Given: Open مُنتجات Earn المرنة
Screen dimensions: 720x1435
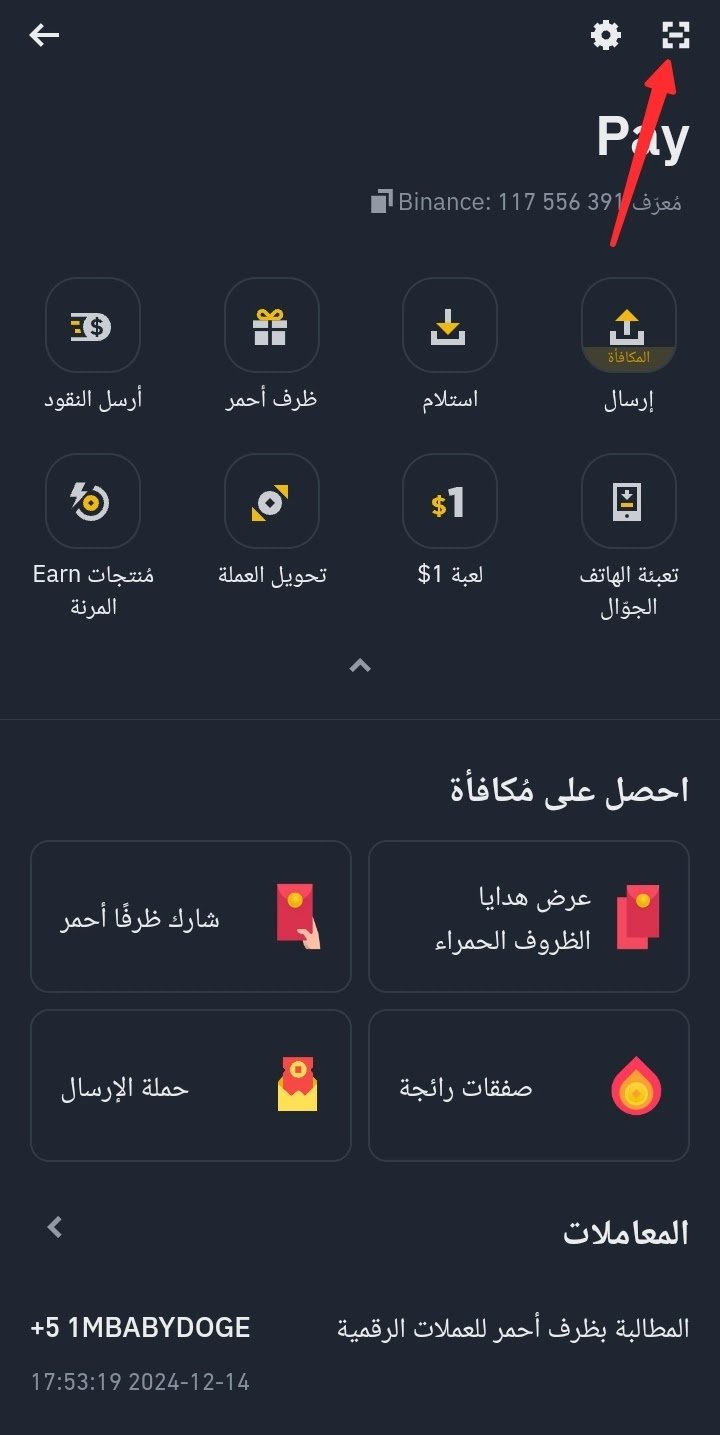Looking at the screenshot, I should pos(93,502).
